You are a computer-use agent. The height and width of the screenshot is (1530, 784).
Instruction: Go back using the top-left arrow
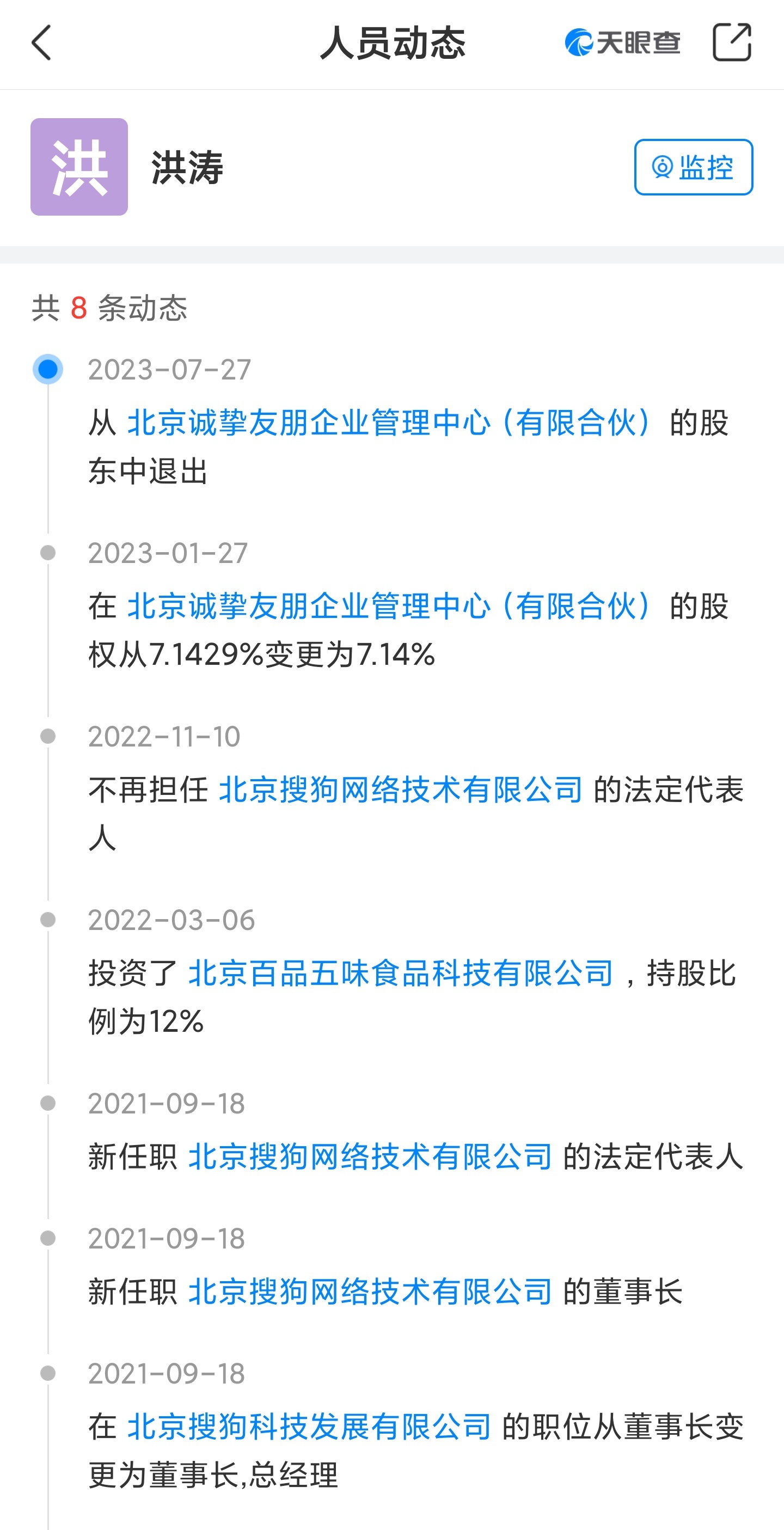41,43
